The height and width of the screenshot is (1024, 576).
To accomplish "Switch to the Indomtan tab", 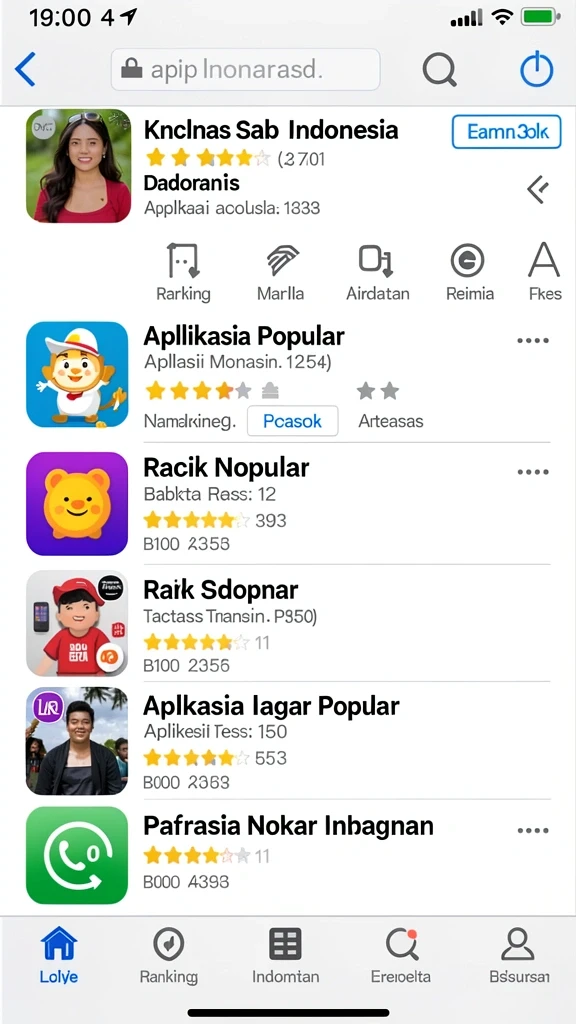I will pos(285,955).
